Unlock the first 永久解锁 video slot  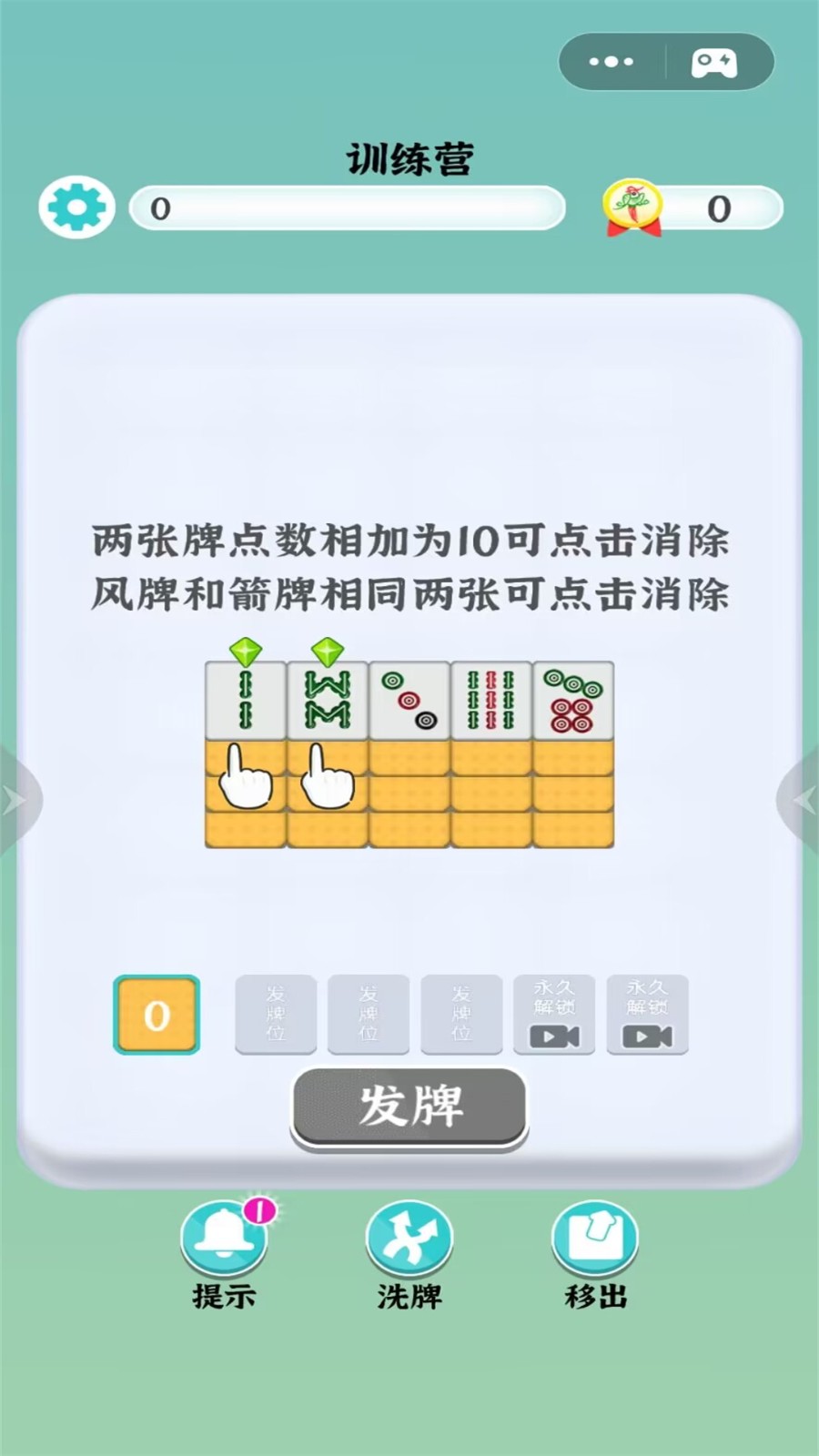(554, 1015)
